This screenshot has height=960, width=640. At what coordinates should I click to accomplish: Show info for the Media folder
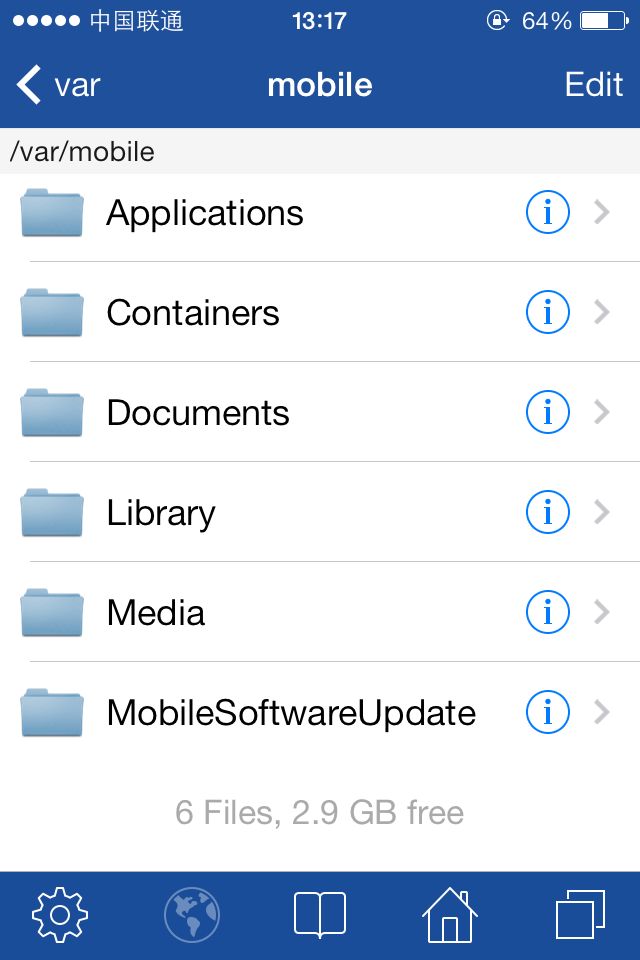(547, 612)
